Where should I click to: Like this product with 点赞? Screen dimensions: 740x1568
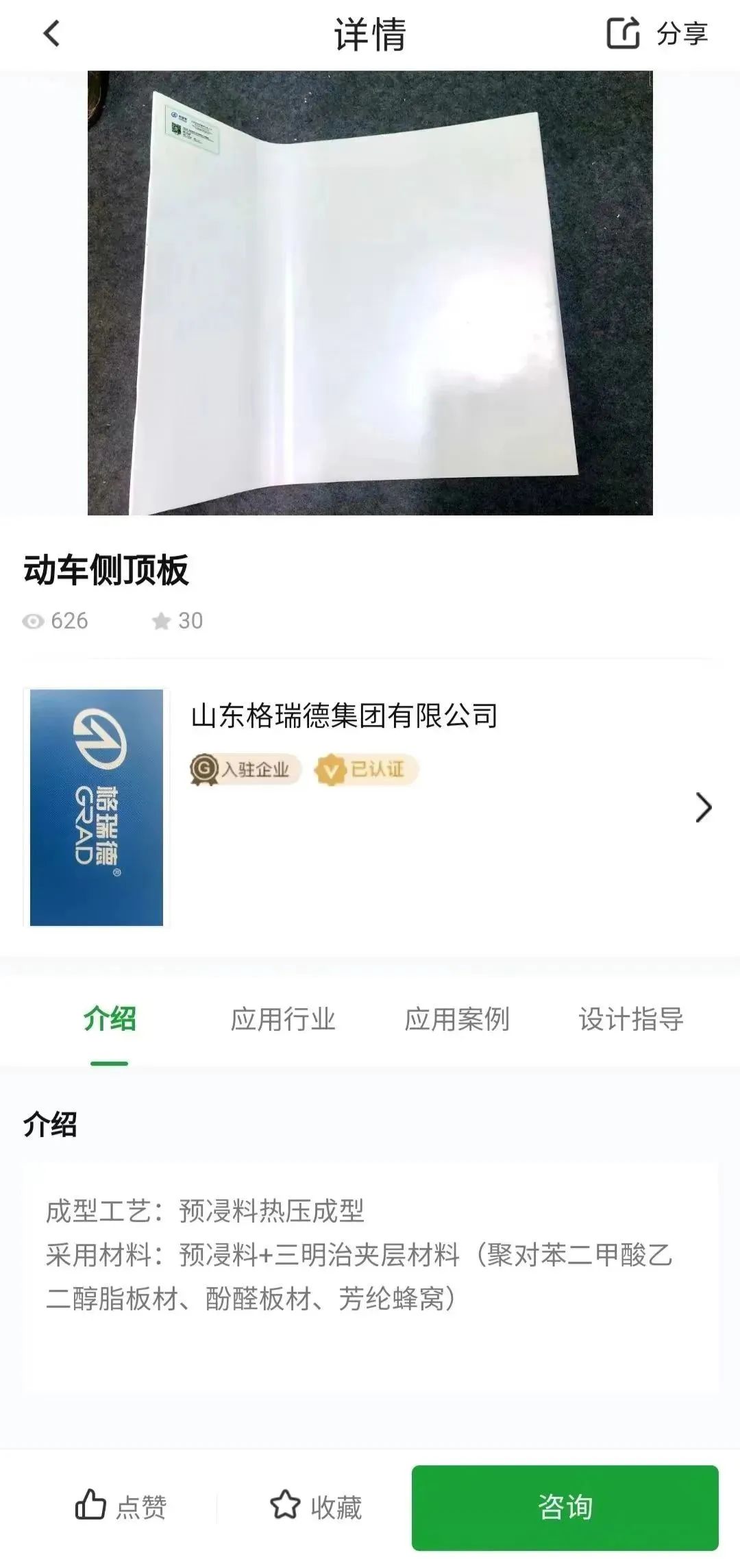coord(121,1507)
